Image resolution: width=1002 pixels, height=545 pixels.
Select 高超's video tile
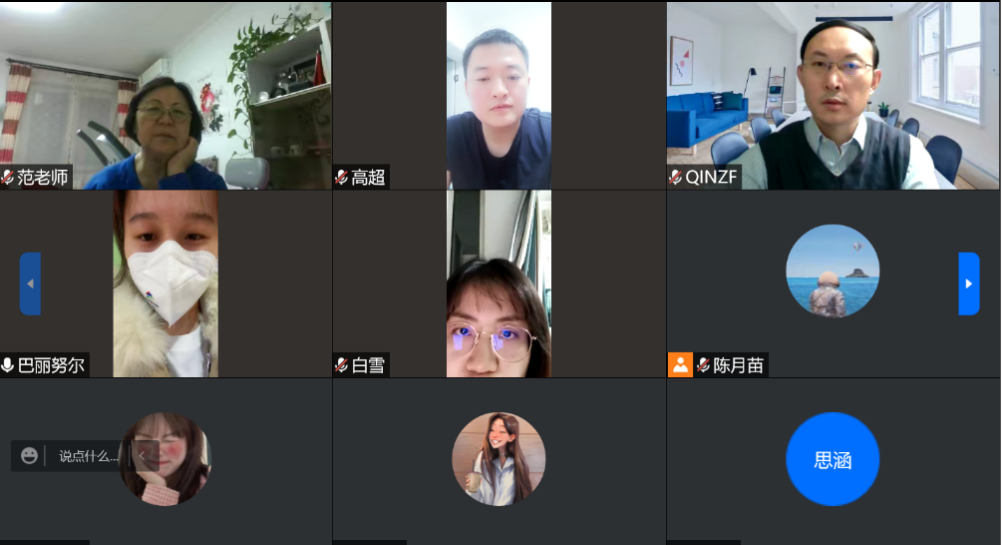coord(498,95)
